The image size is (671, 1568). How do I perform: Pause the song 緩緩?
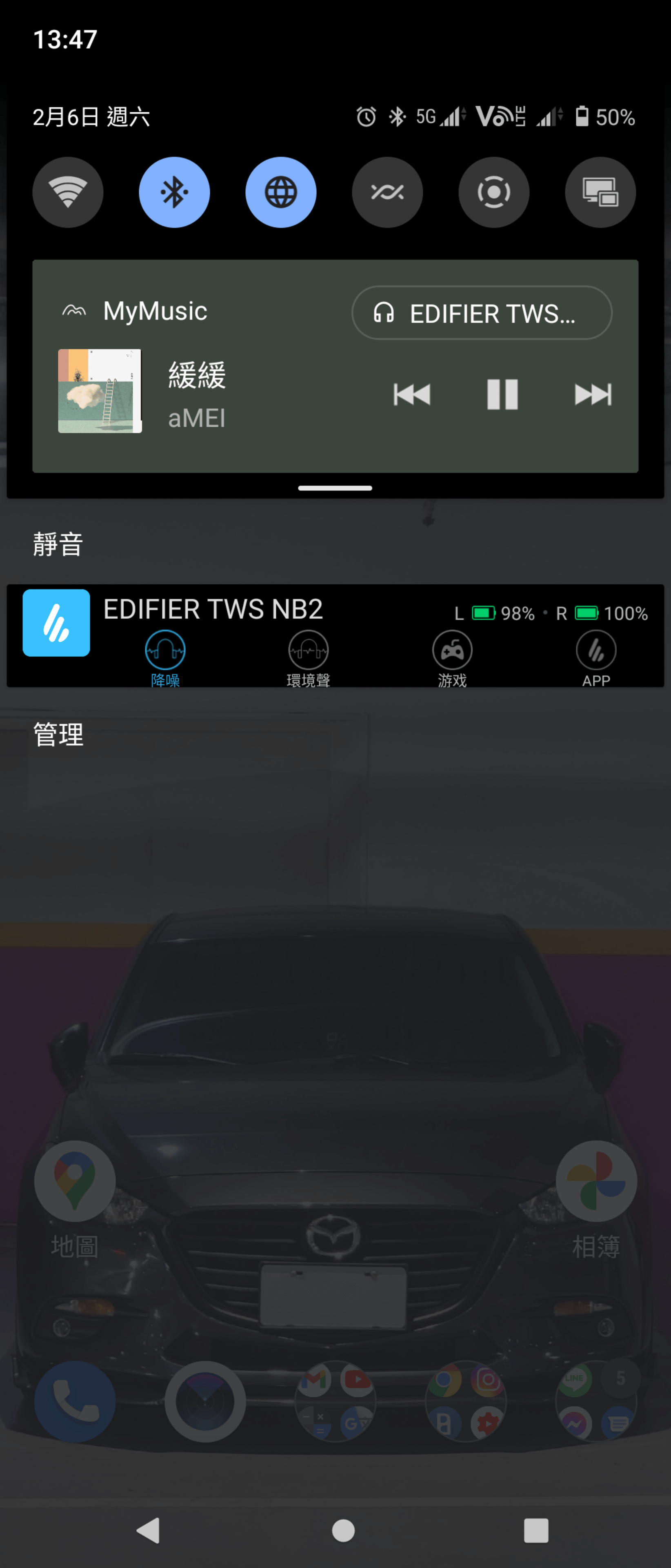click(502, 394)
